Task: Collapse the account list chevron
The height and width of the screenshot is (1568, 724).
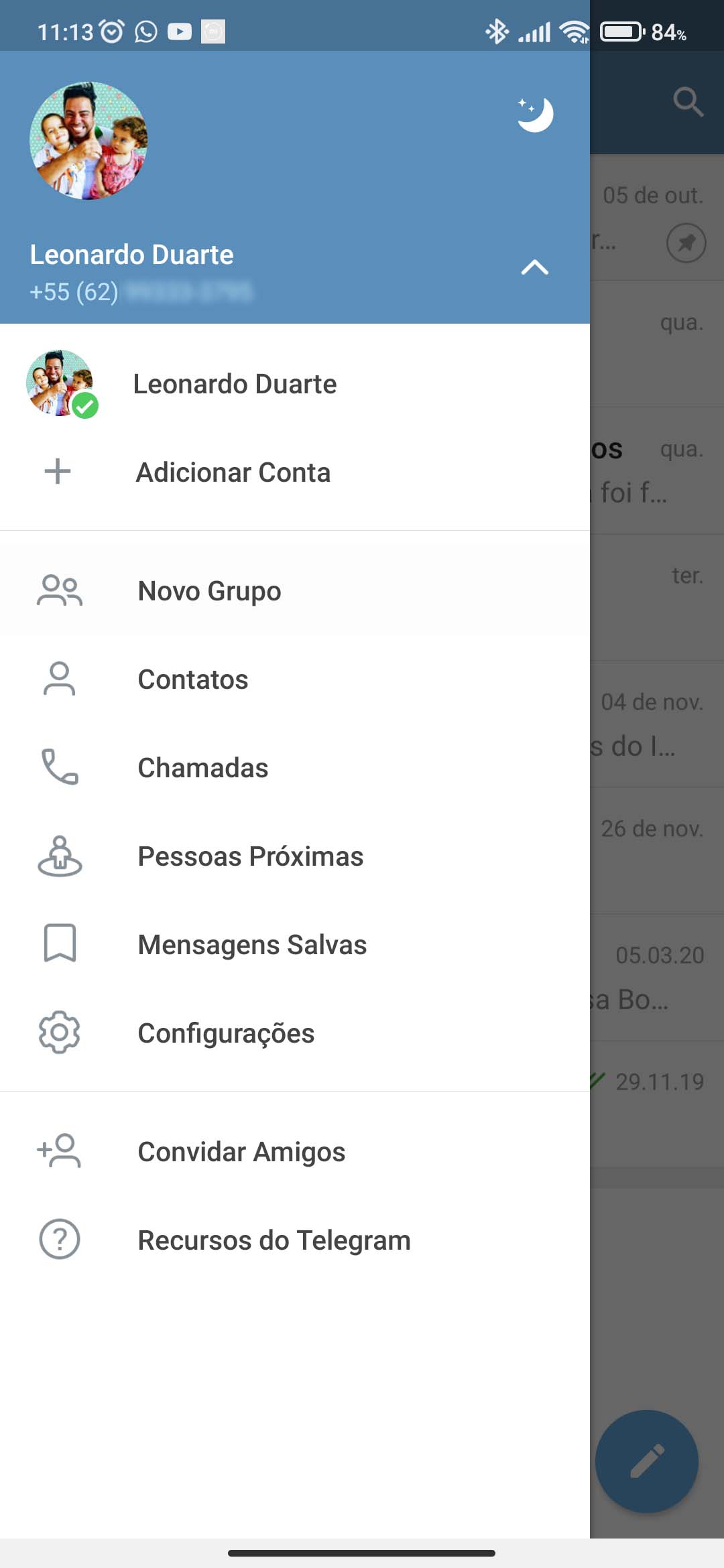Action: tap(535, 267)
